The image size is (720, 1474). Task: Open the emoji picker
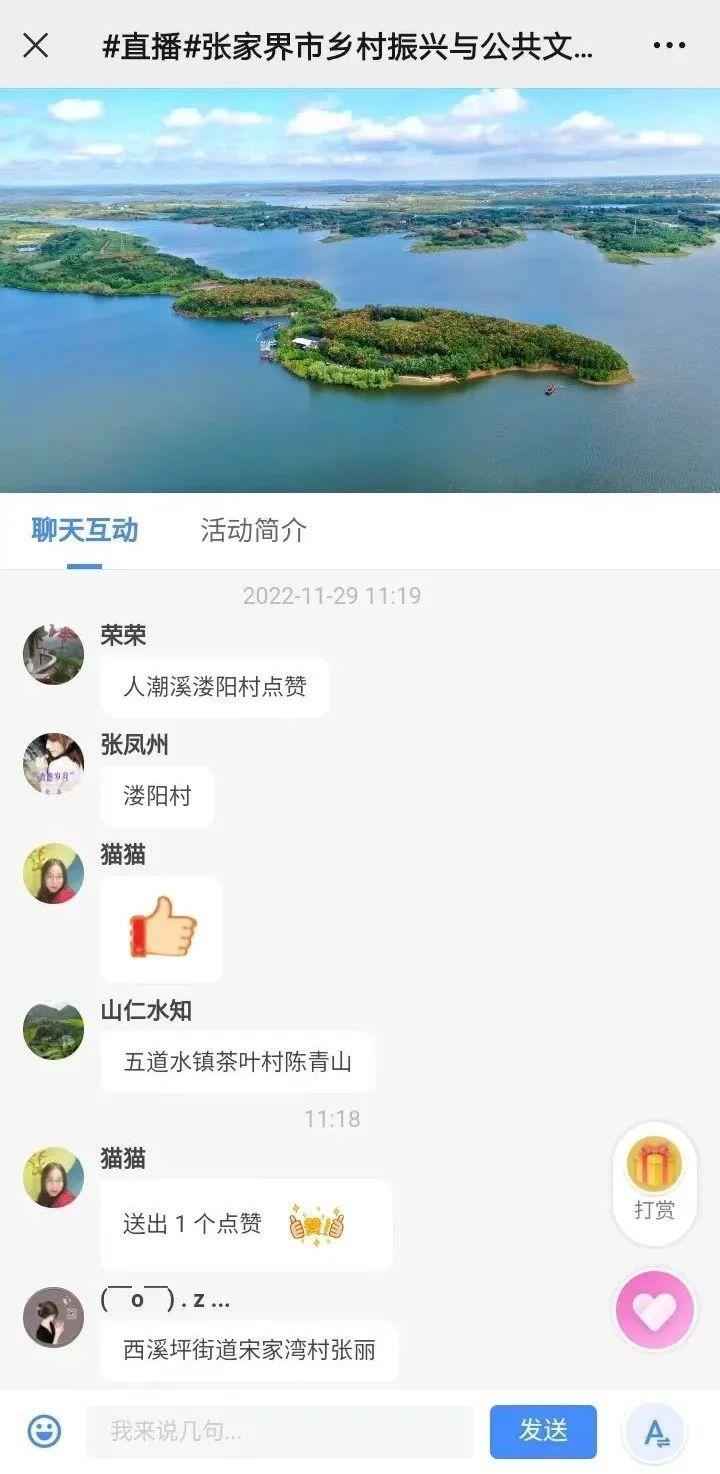tap(44, 1432)
